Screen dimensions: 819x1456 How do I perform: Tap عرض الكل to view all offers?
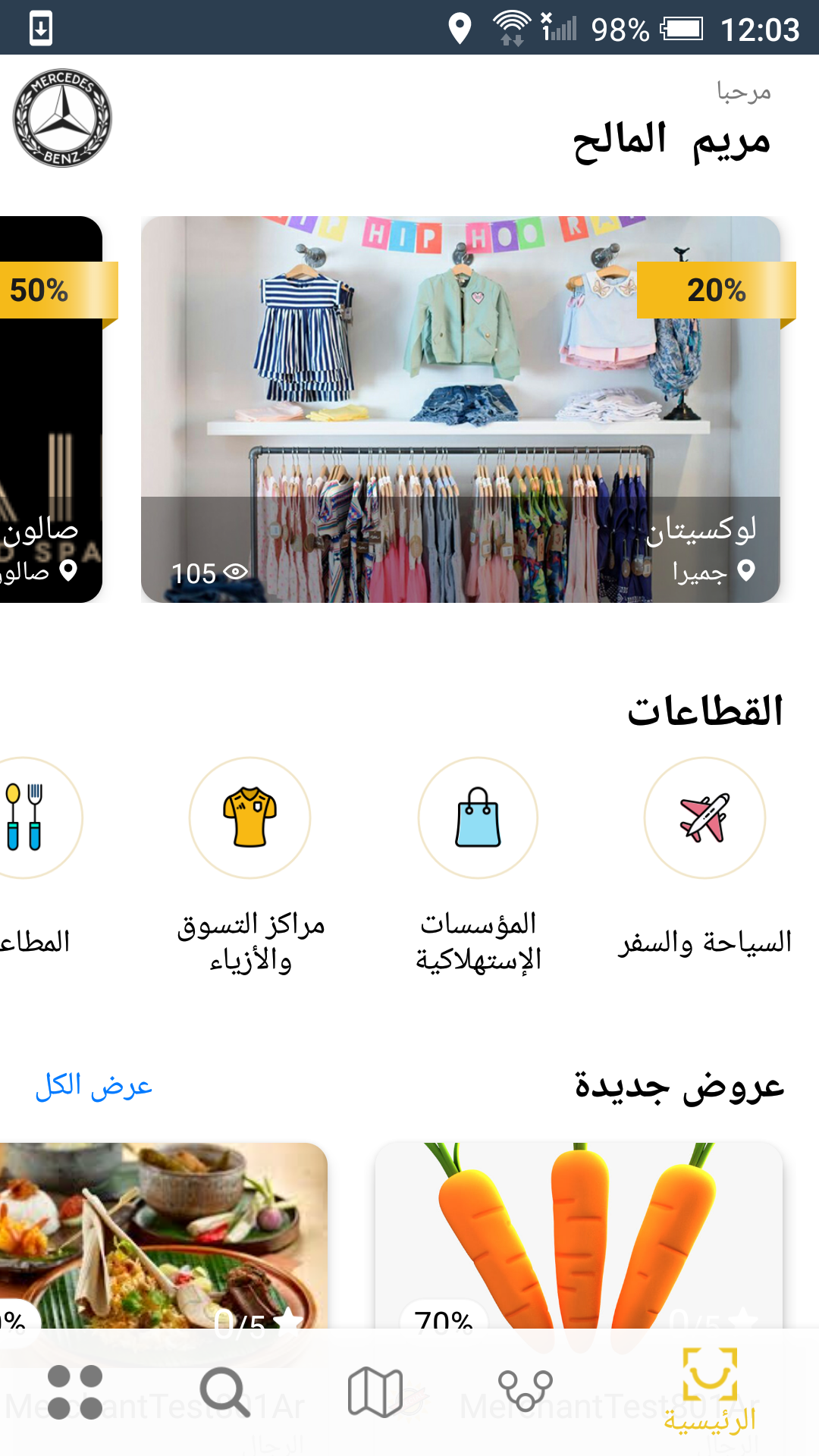point(94,1086)
